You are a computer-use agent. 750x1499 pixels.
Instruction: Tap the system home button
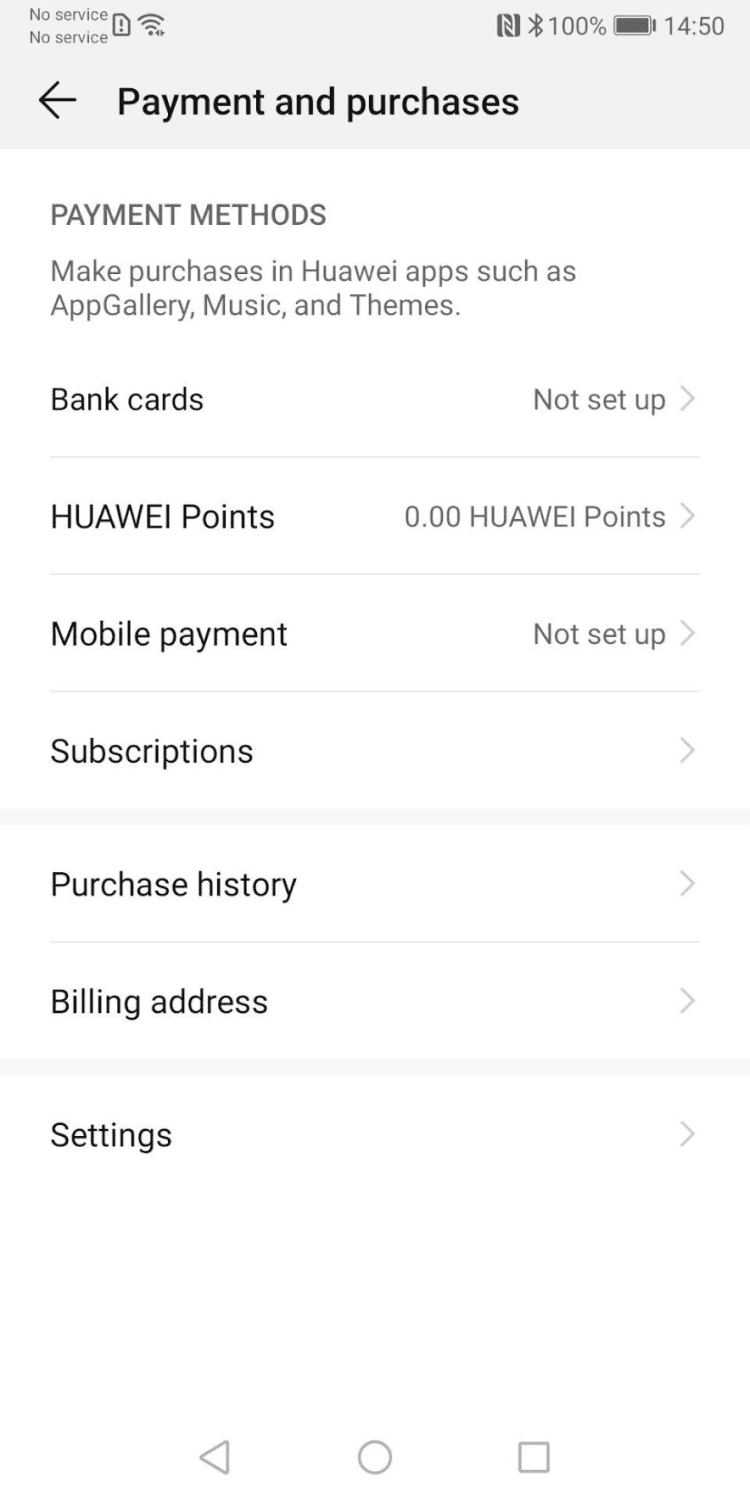[x=375, y=1457]
